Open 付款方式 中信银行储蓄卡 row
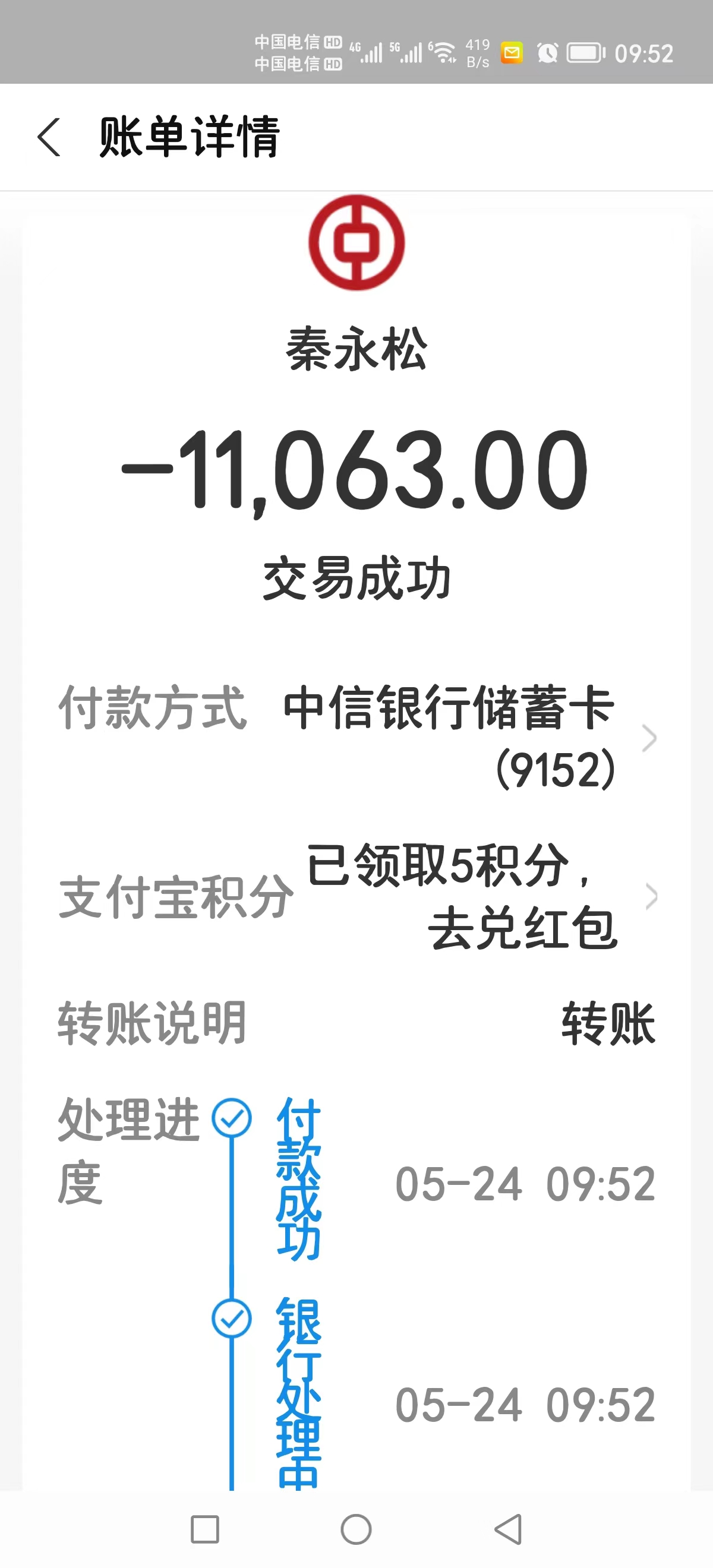The image size is (713, 1568). tap(357, 737)
